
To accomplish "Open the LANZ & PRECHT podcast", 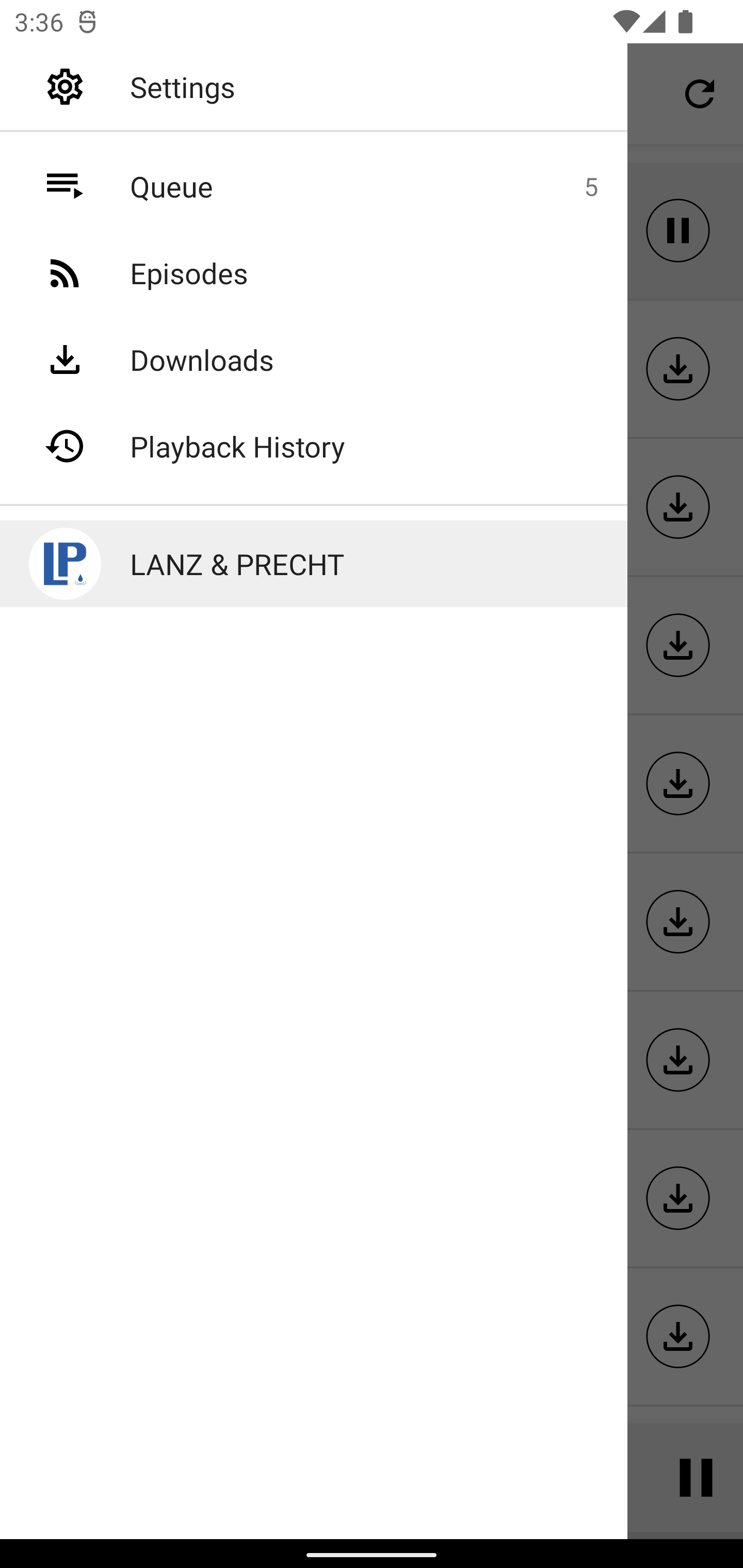I will click(314, 564).
